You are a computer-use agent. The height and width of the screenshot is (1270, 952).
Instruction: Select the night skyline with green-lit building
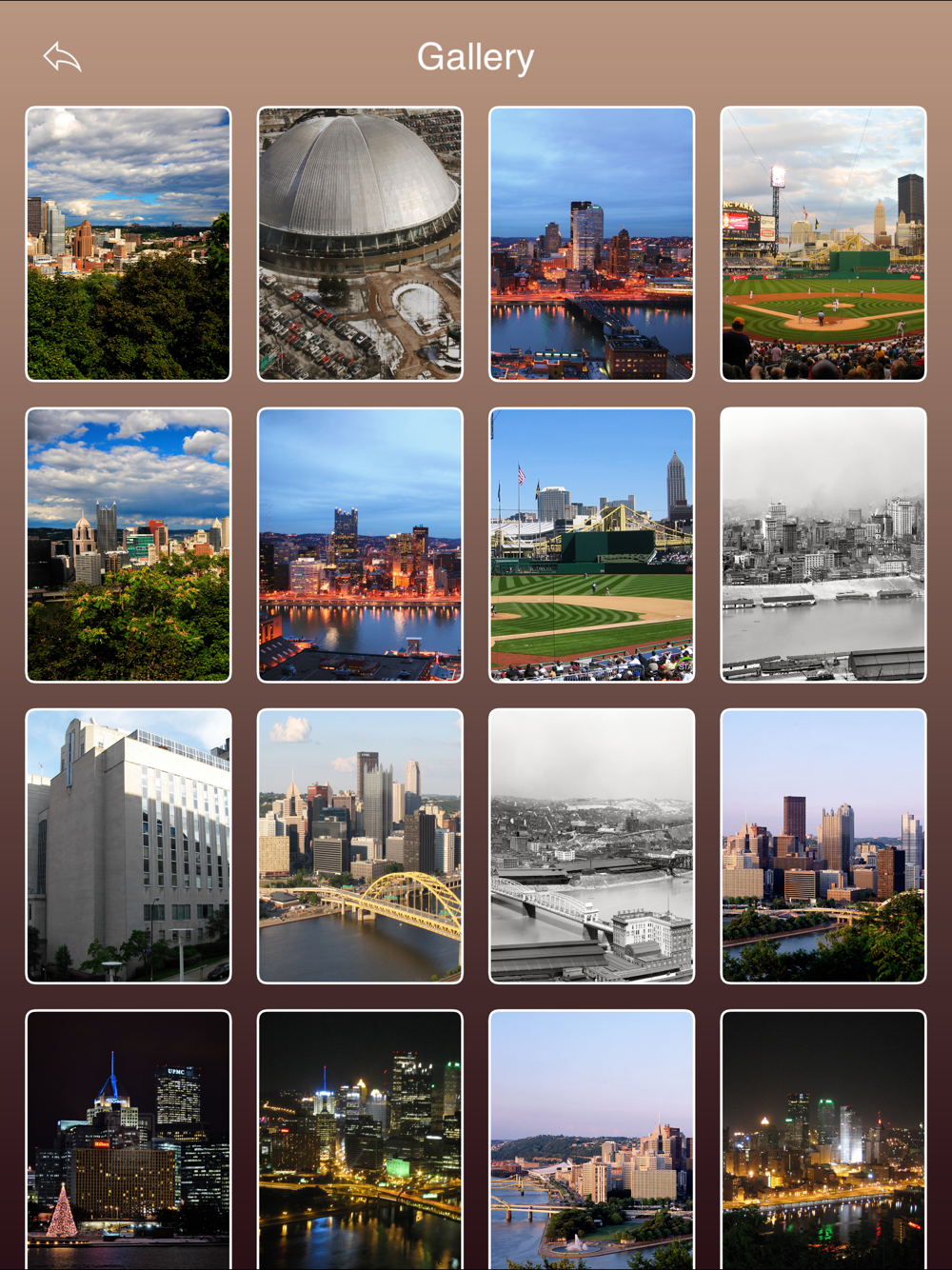tap(360, 1139)
